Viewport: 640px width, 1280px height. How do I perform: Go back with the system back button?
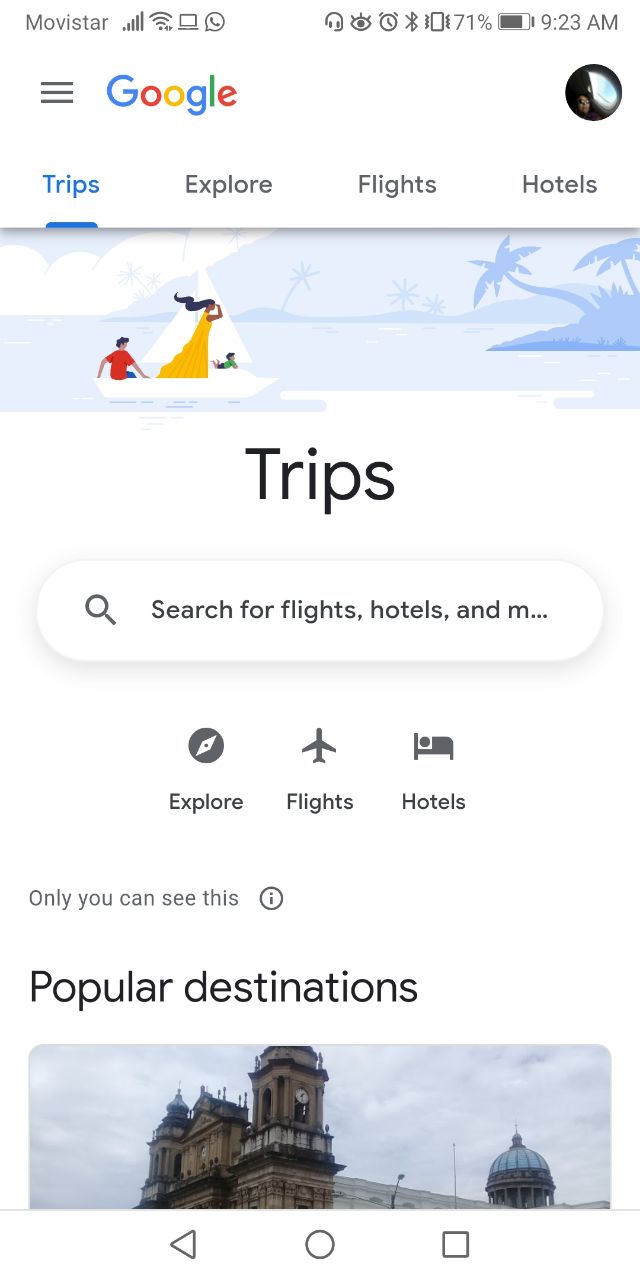(x=183, y=1244)
